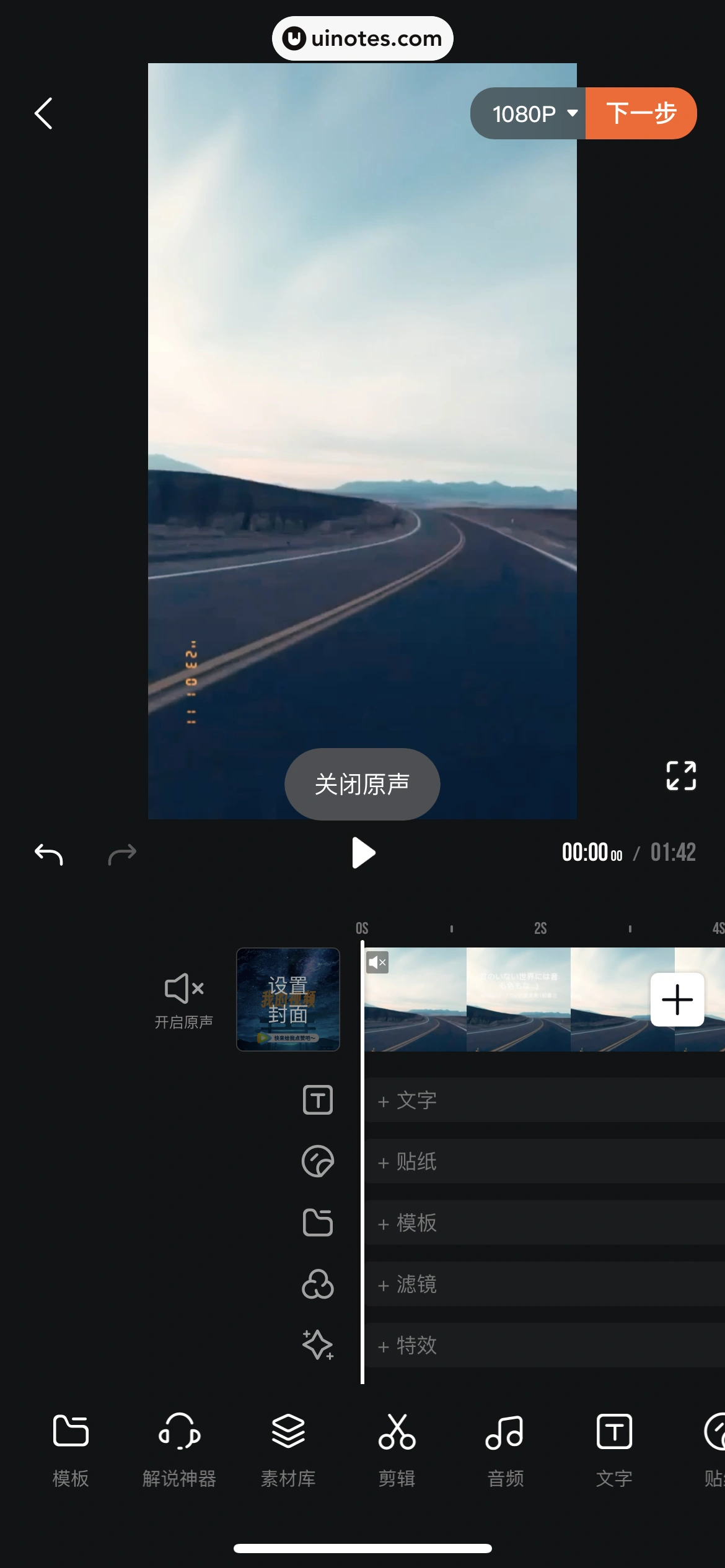Select the 解说神器 narration tool
Viewport: 725px width, 1568px height.
pos(178,1449)
